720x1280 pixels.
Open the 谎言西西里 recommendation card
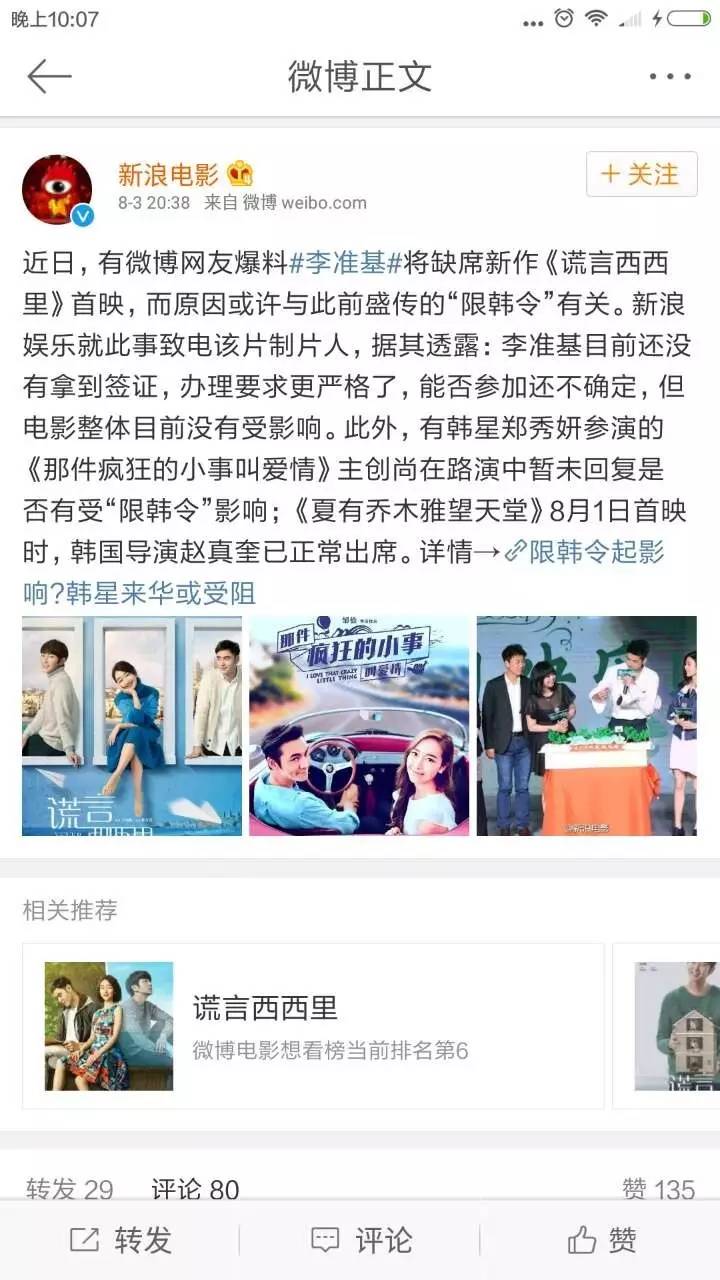[x=312, y=1026]
